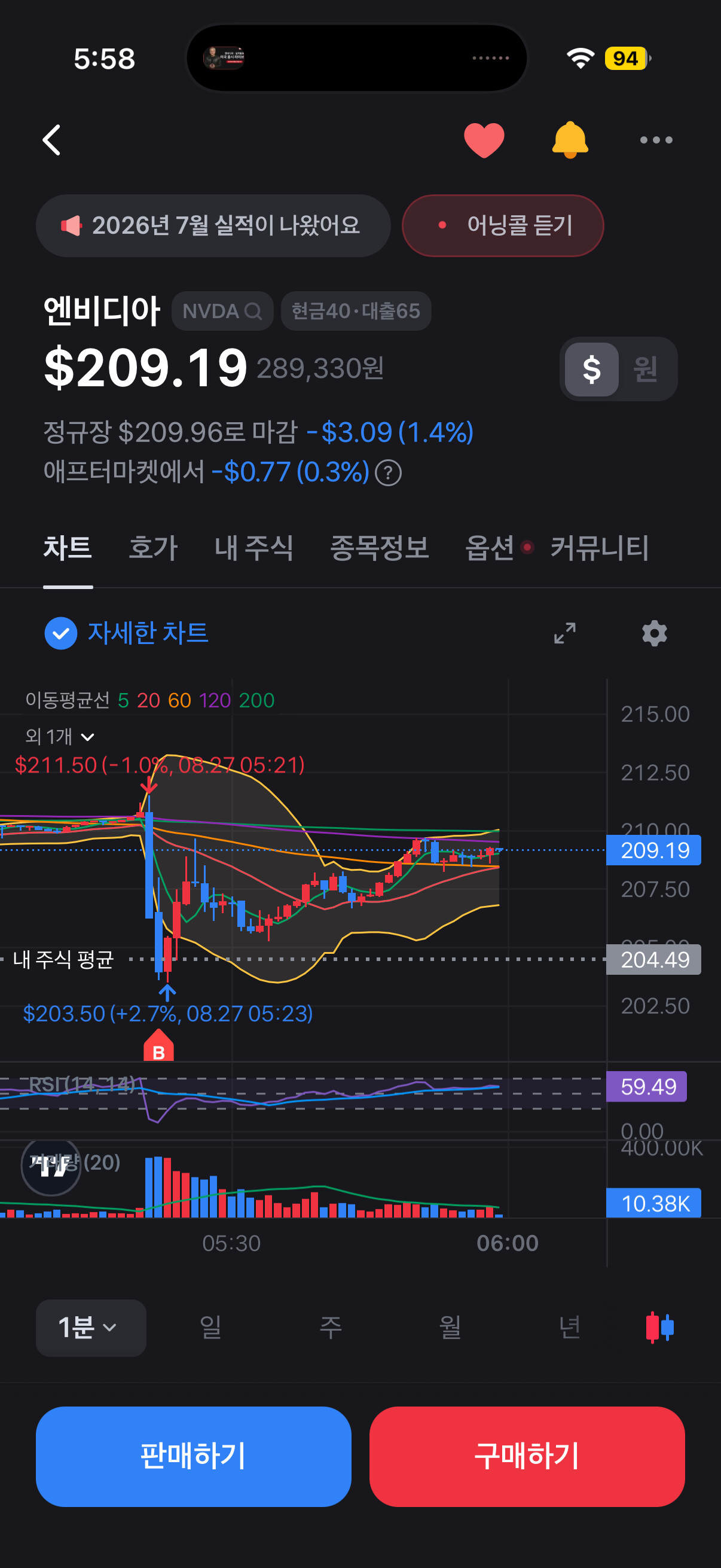Open the 종목정보 tab
The height and width of the screenshot is (1568, 721).
tap(379, 548)
